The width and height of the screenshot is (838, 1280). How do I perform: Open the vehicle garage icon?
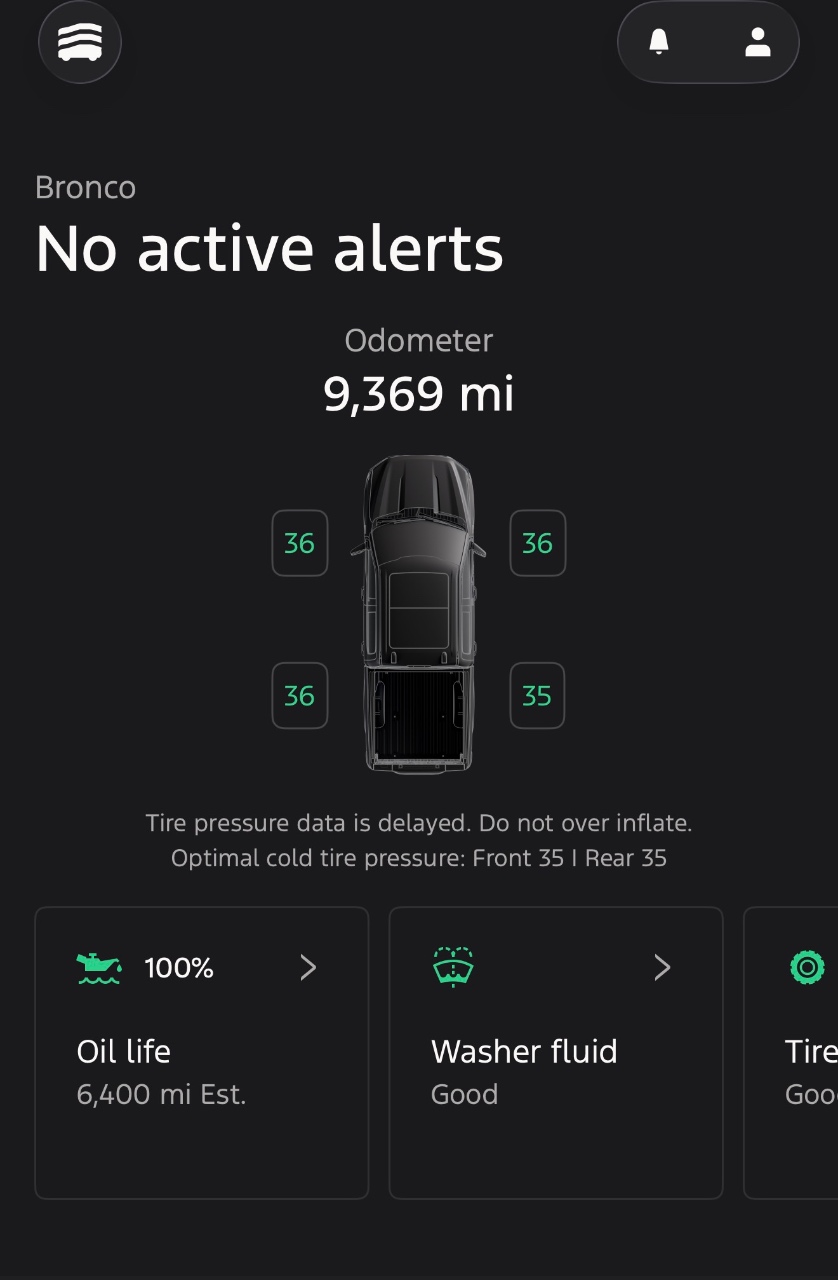click(80, 42)
